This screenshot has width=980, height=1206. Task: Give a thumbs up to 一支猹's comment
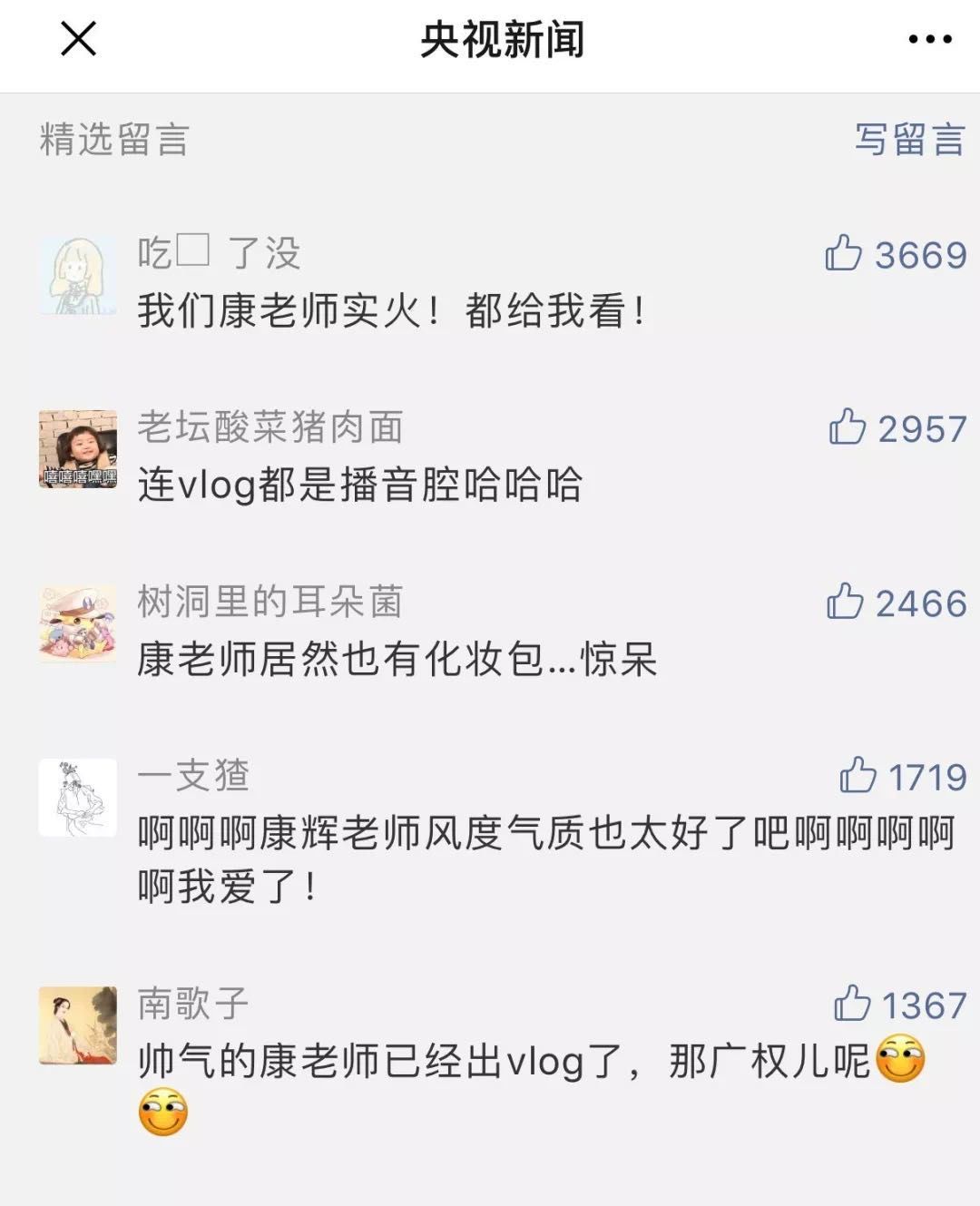857,776
